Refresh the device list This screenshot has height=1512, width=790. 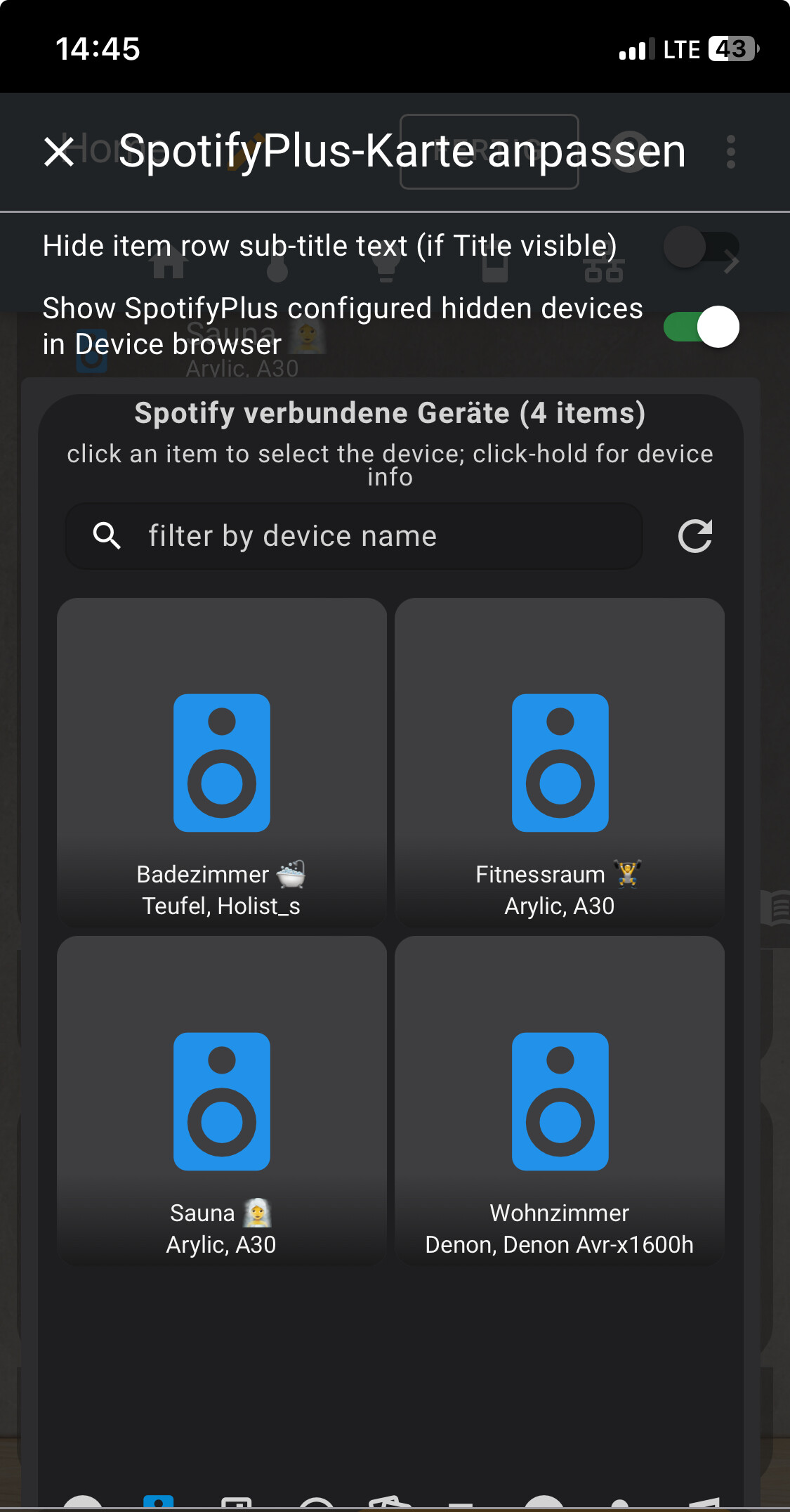tap(695, 536)
